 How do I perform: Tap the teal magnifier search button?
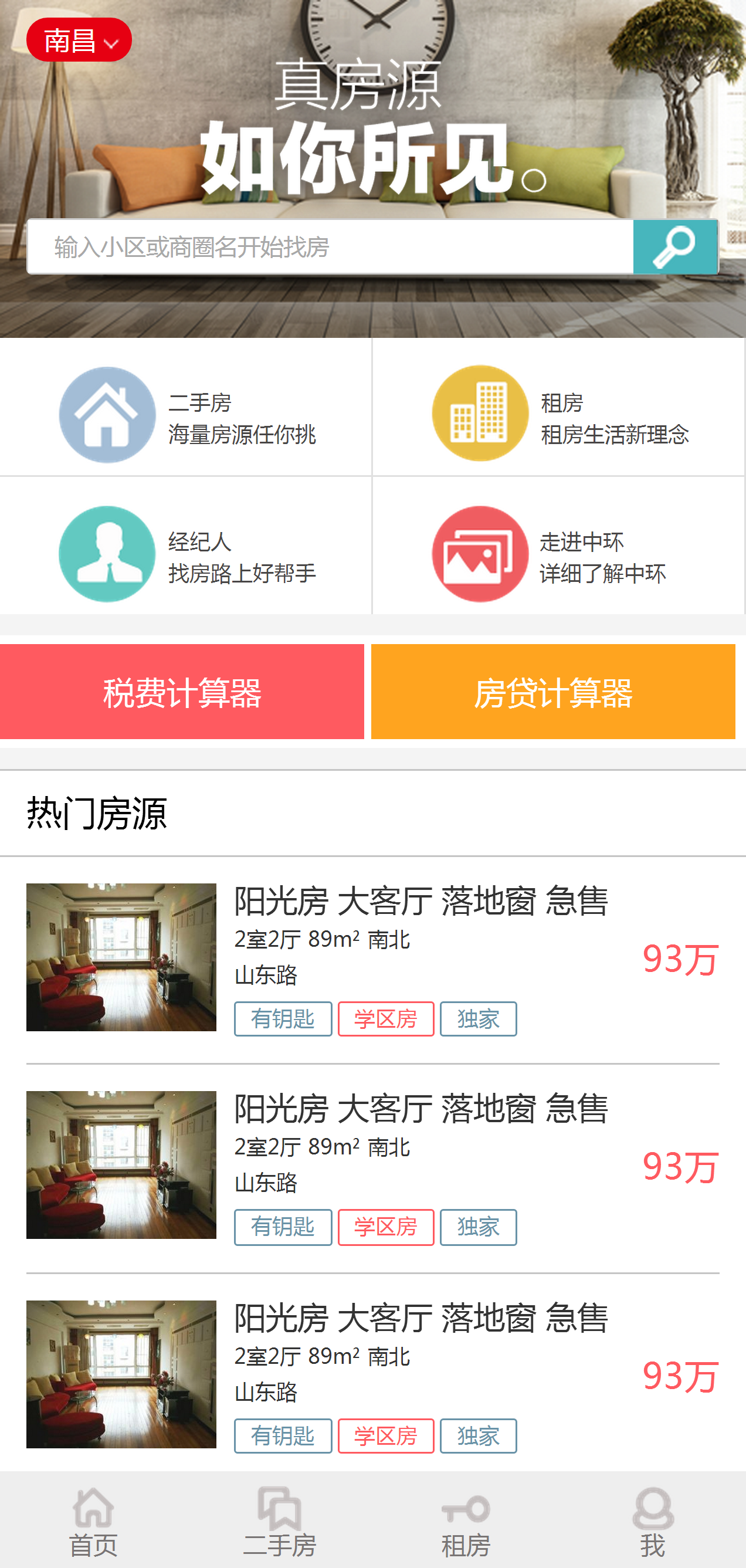click(x=676, y=246)
